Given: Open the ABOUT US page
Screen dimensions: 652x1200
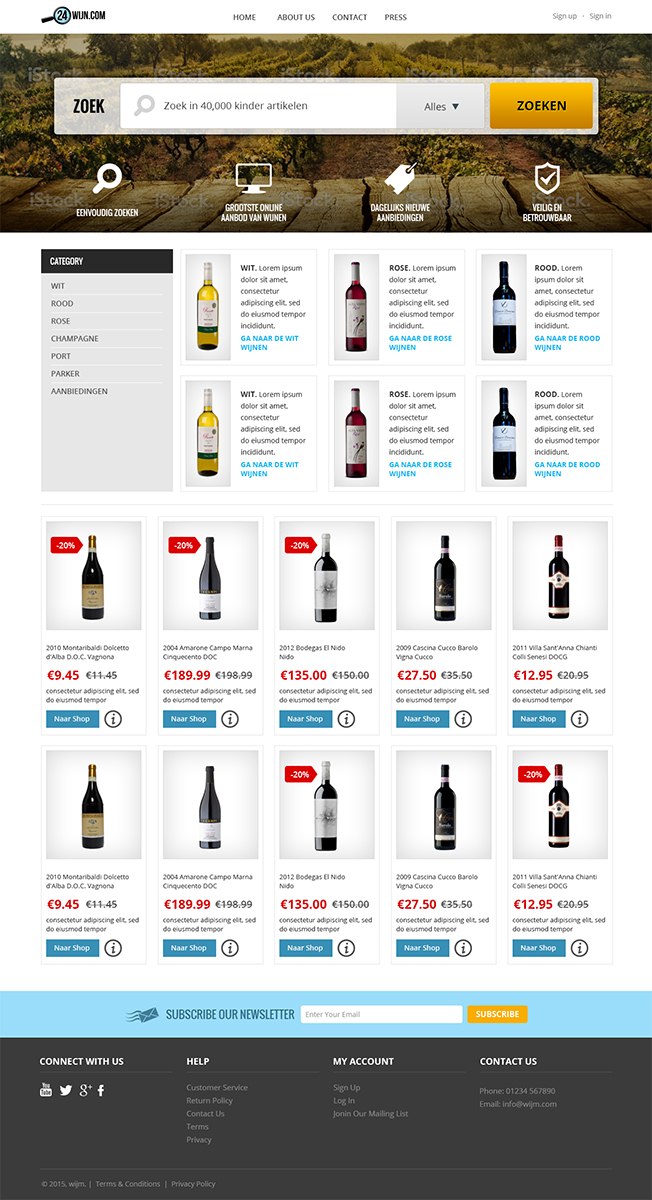Looking at the screenshot, I should (x=296, y=17).
